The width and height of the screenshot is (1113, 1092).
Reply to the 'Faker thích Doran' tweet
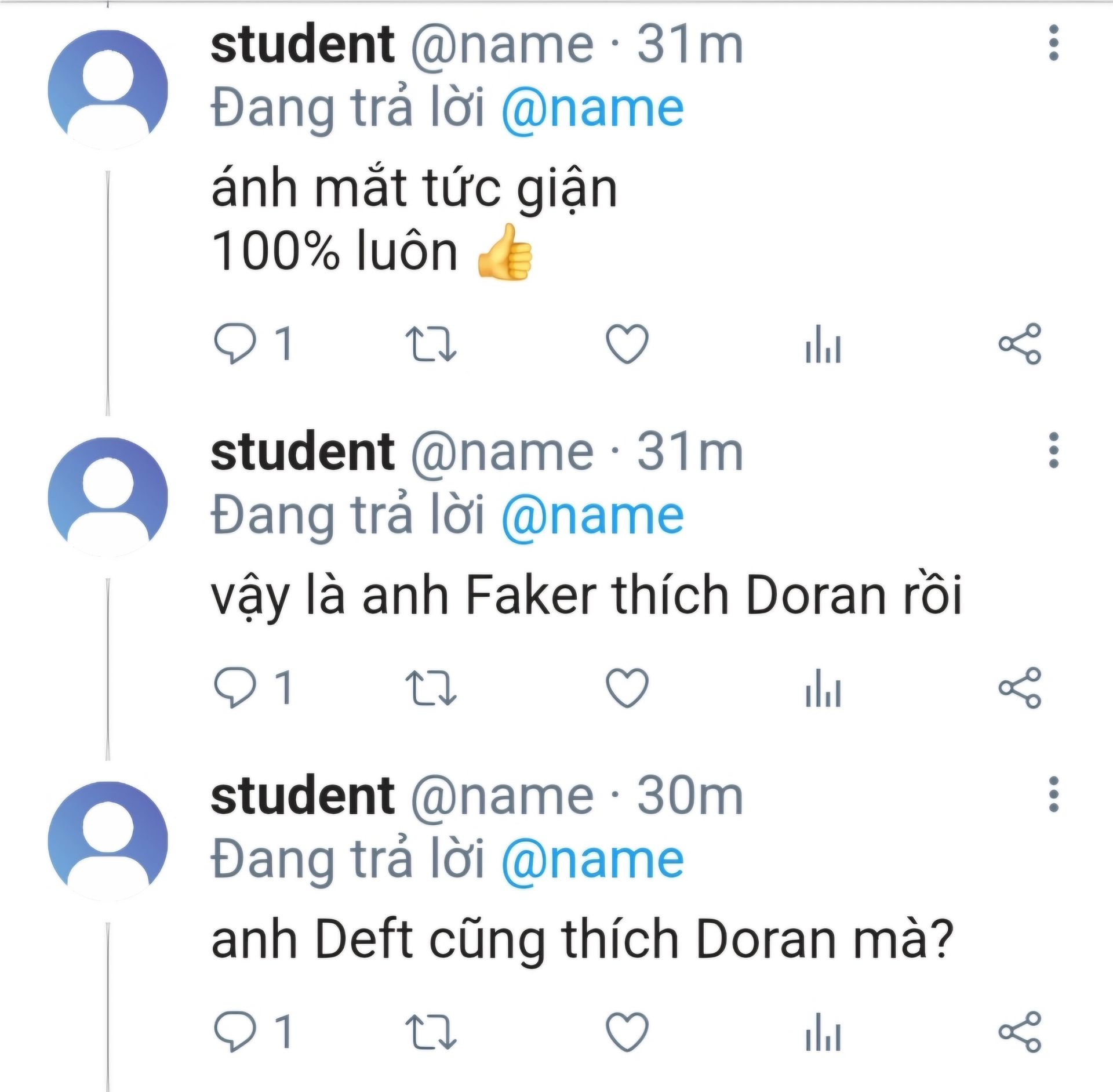pyautogui.click(x=234, y=688)
